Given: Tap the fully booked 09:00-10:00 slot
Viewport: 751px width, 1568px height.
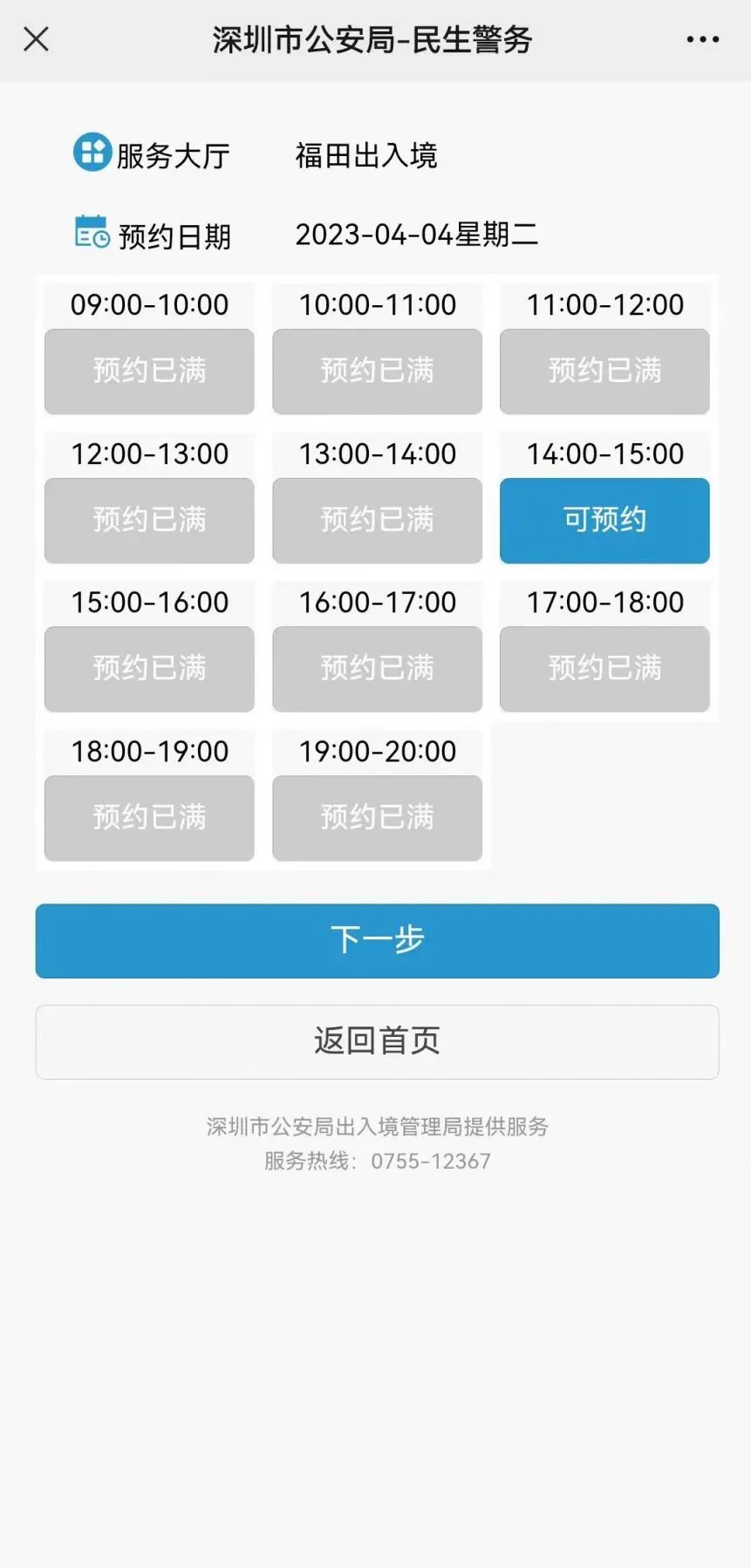Looking at the screenshot, I should tap(149, 371).
